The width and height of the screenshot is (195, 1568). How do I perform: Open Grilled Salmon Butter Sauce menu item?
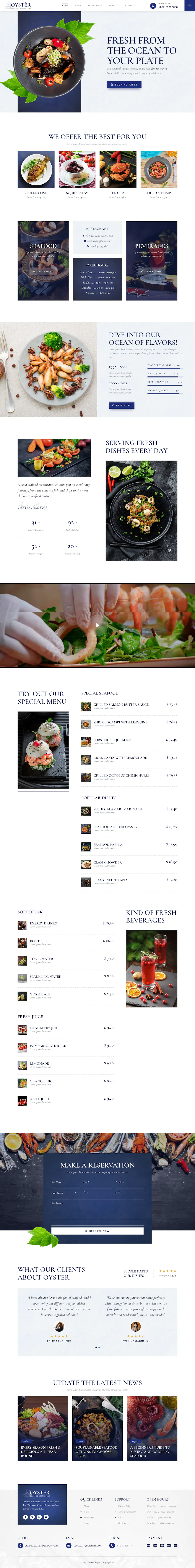coord(121,704)
